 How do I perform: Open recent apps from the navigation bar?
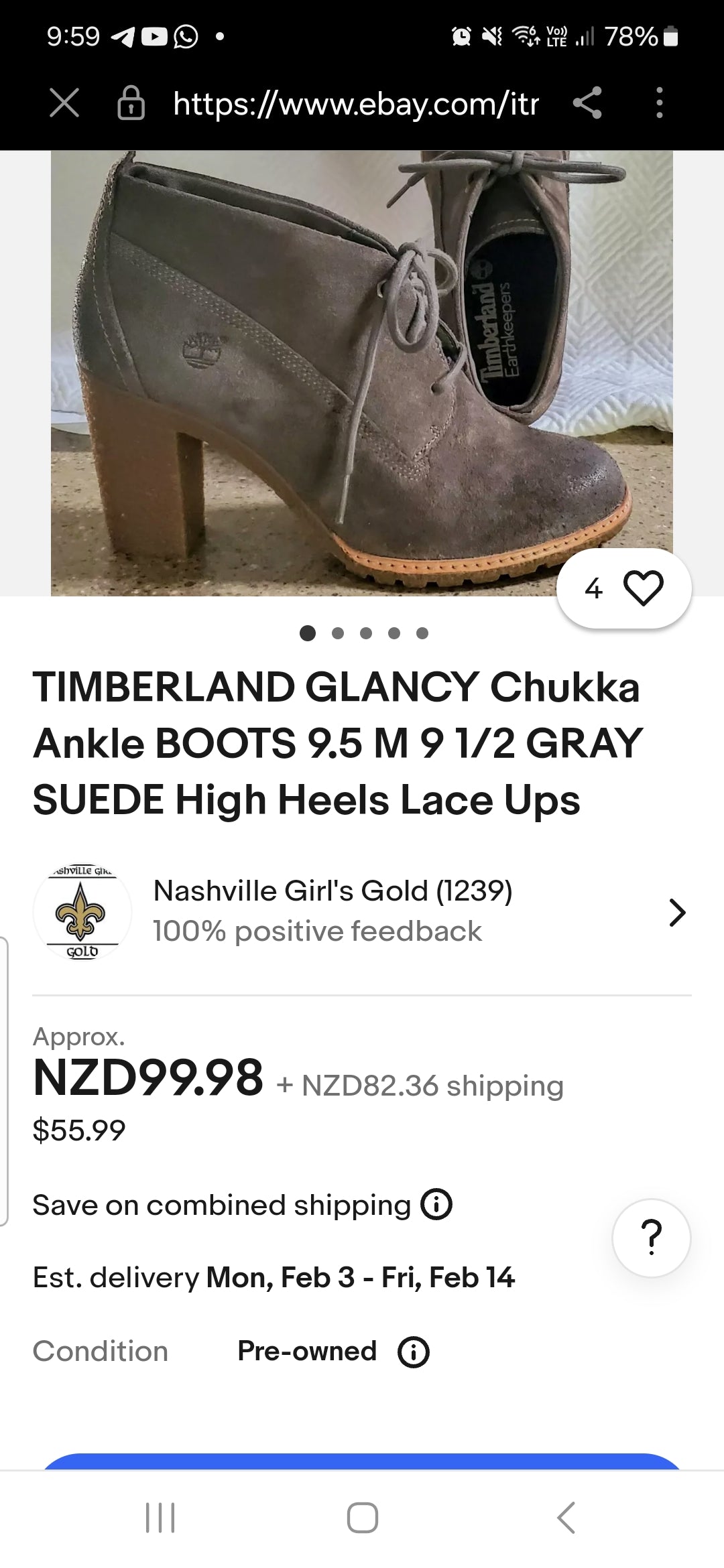point(160,1517)
